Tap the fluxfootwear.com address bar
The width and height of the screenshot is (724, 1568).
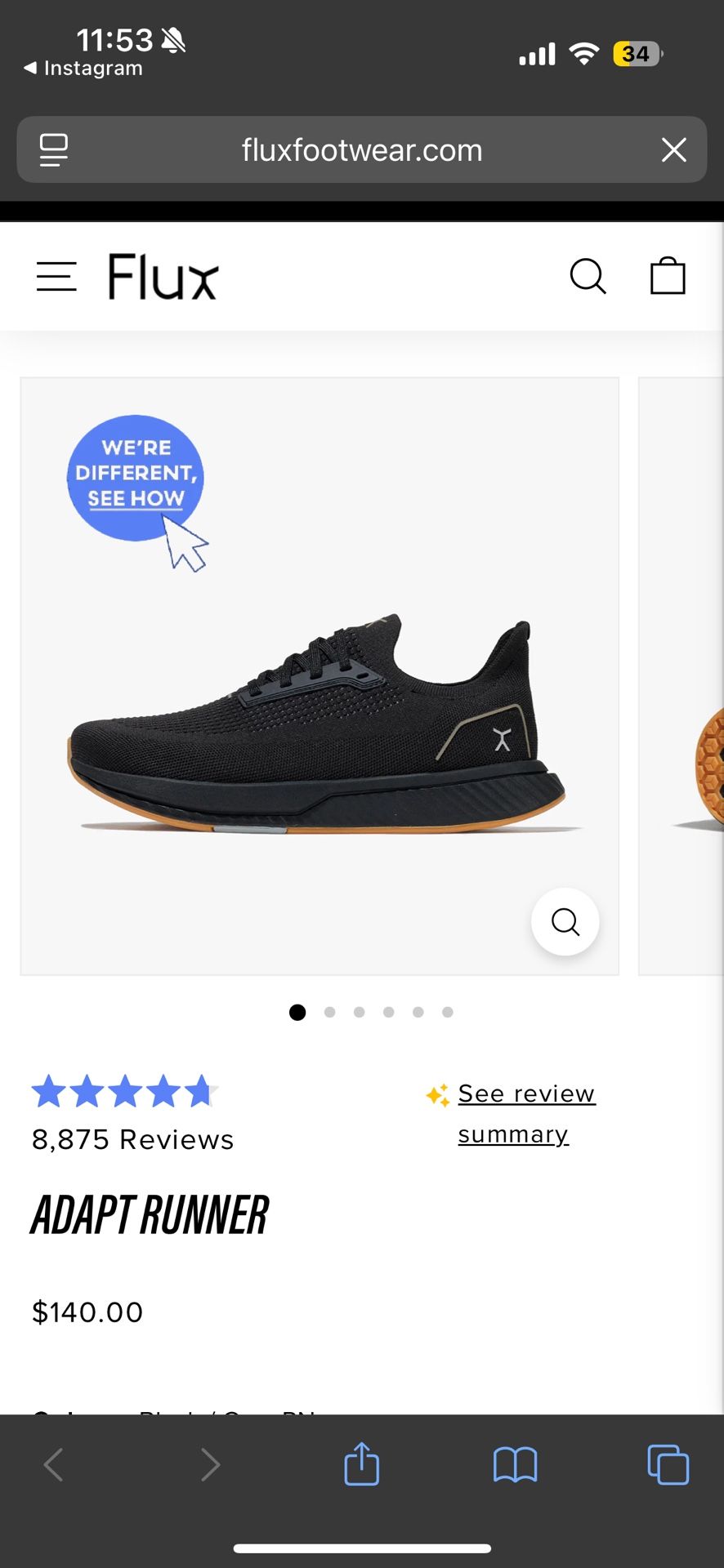click(362, 150)
